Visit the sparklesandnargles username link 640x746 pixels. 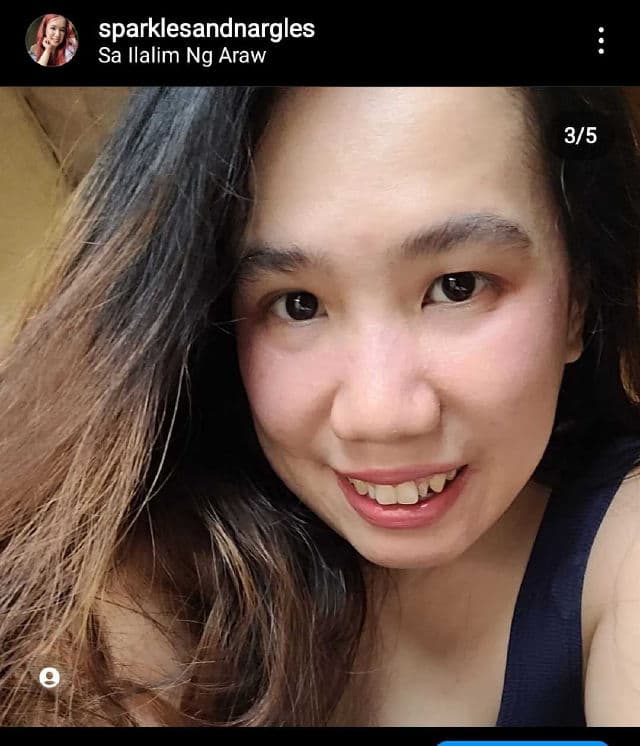pyautogui.click(x=206, y=29)
